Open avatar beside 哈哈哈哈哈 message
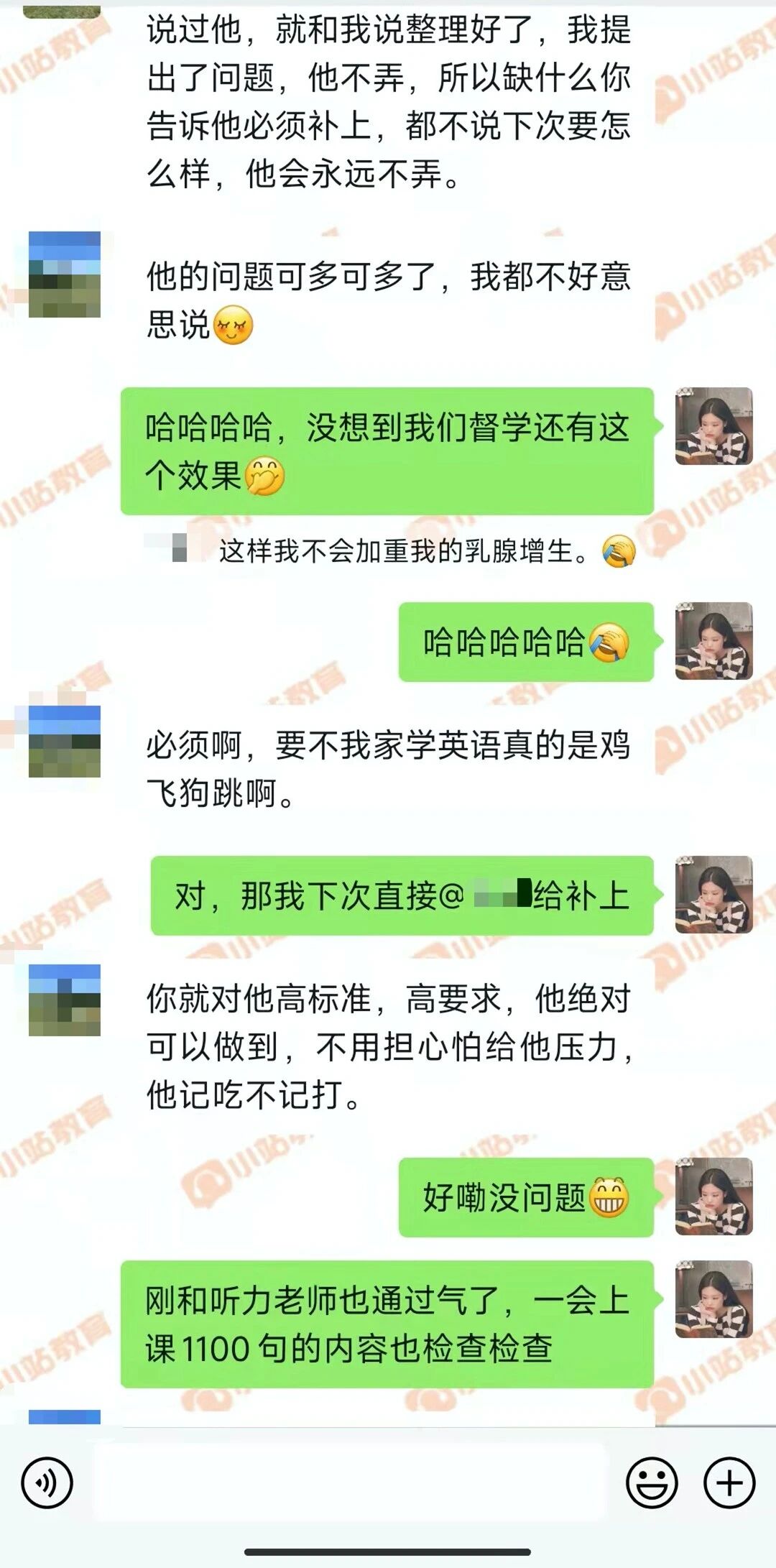 click(x=713, y=641)
